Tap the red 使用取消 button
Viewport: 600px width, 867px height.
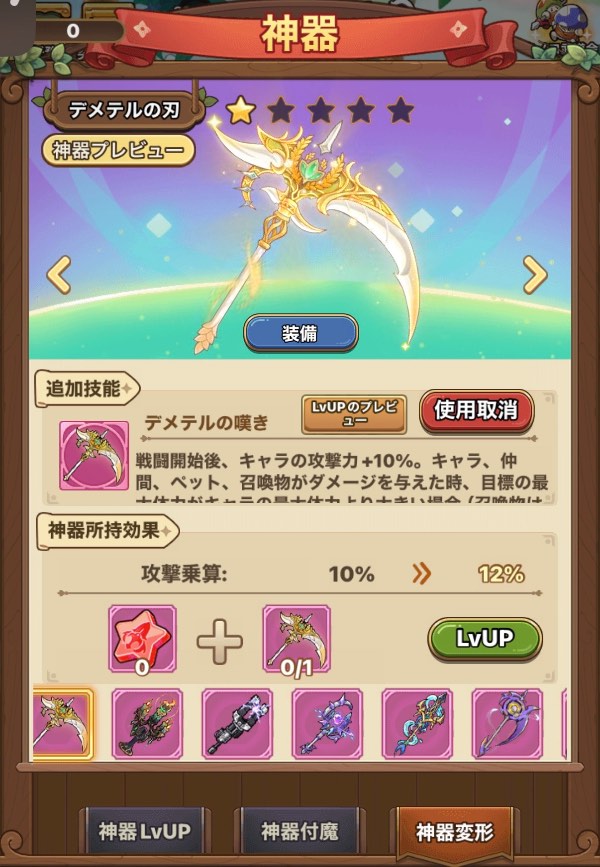pyautogui.click(x=476, y=411)
